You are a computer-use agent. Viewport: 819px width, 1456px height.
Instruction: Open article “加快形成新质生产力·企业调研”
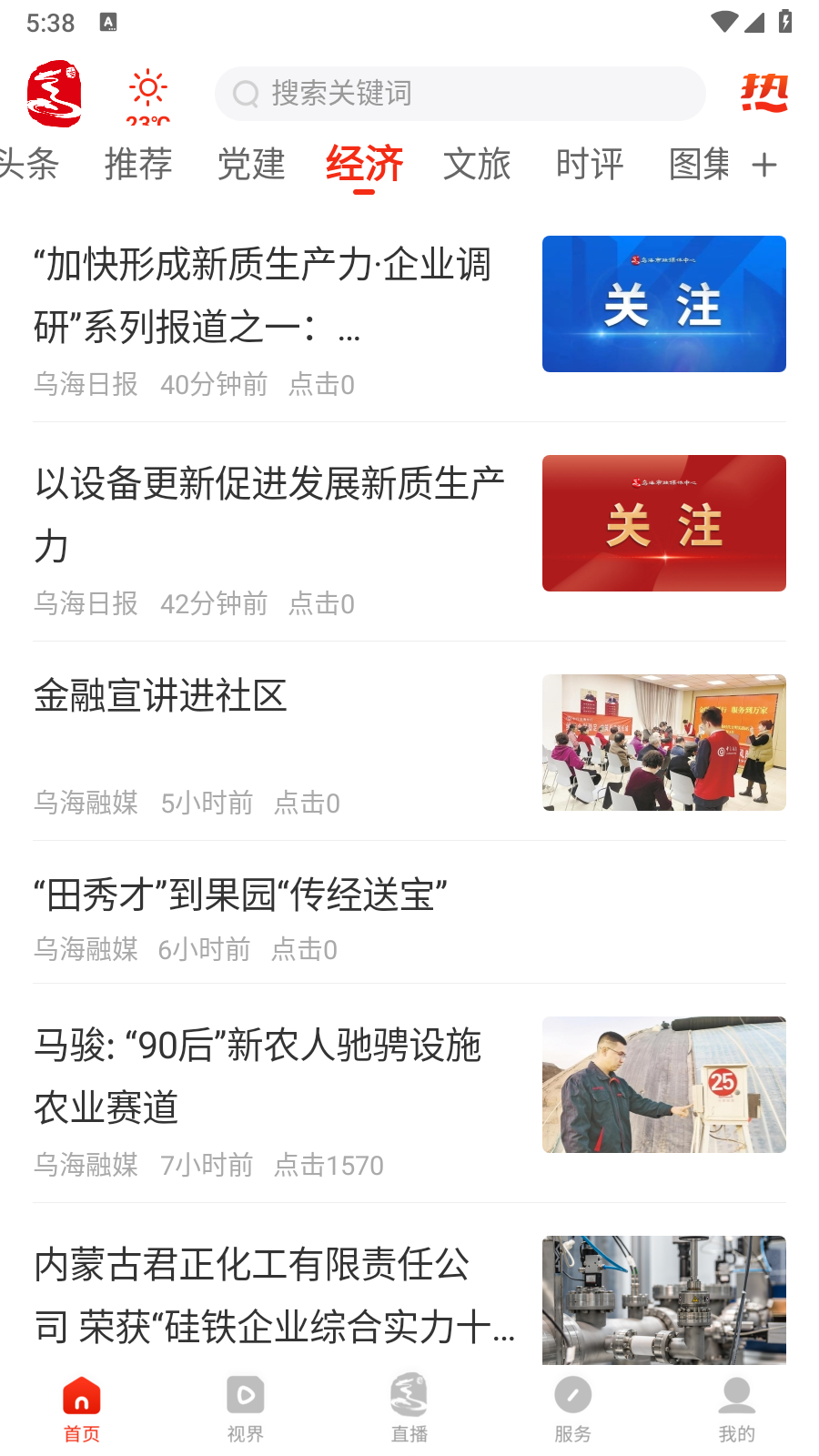point(264,296)
